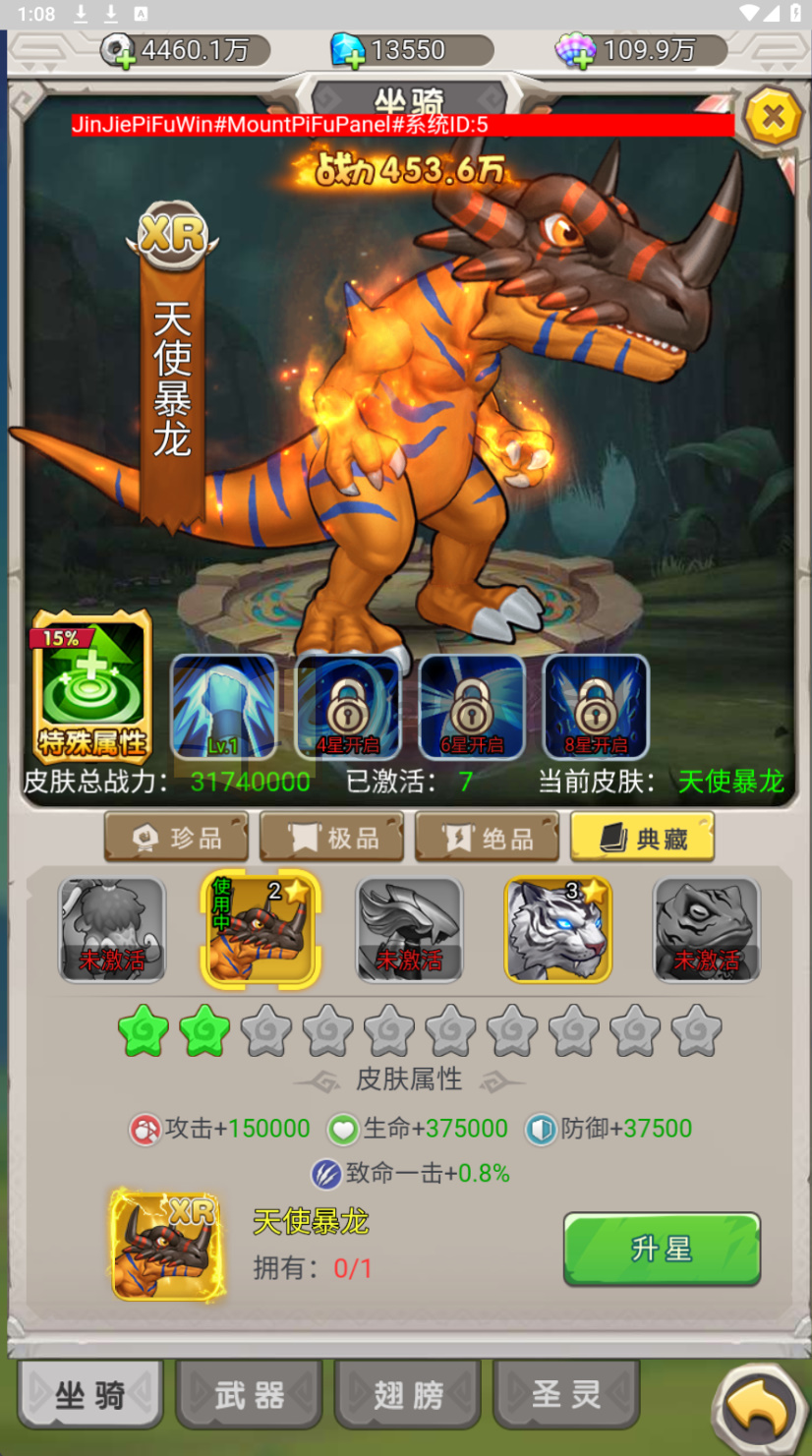Tap 升星 to upgrade star level
The height and width of the screenshot is (1456, 812).
click(x=662, y=1249)
